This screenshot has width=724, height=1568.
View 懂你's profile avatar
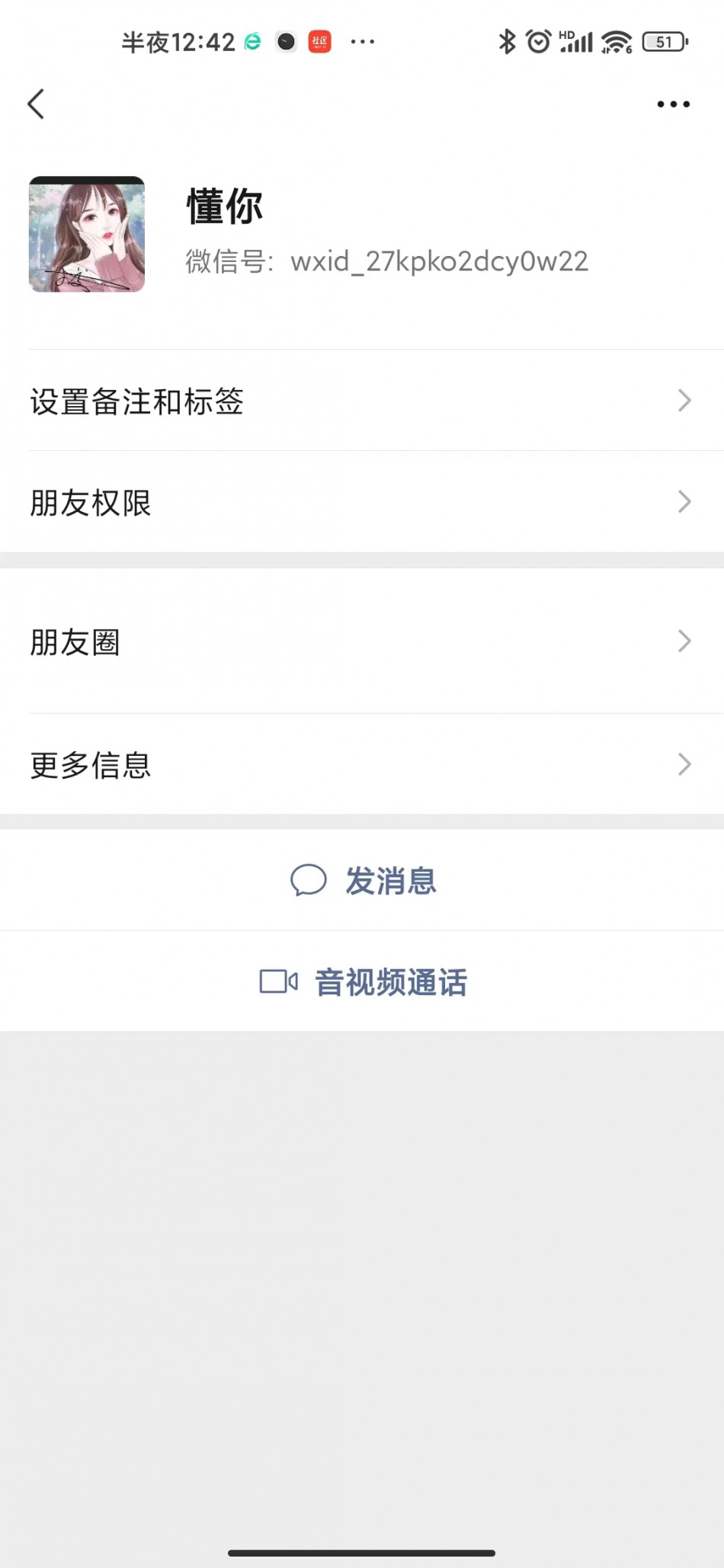point(87,235)
